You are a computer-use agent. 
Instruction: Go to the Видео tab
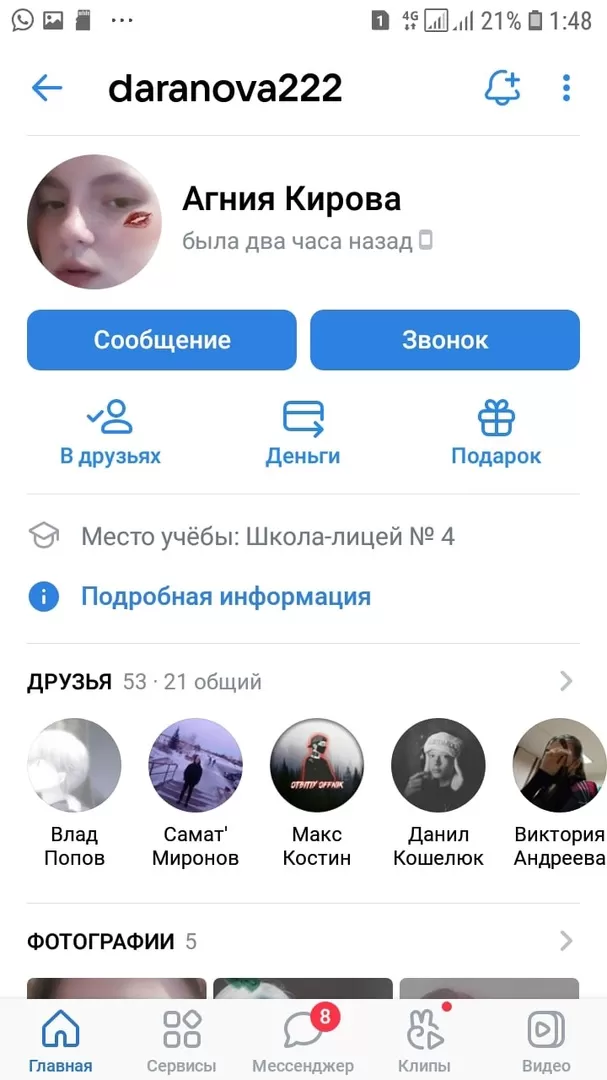546,1040
